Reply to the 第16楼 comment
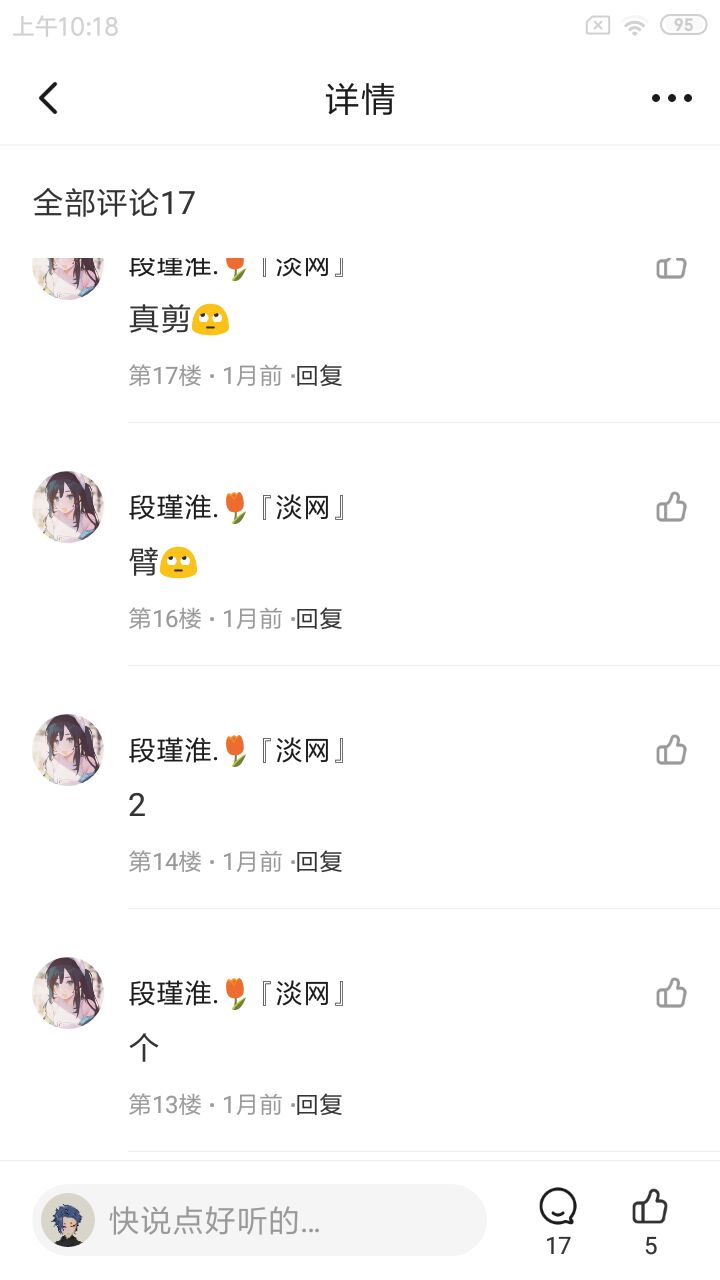This screenshot has height=1280, width=720. (x=320, y=619)
